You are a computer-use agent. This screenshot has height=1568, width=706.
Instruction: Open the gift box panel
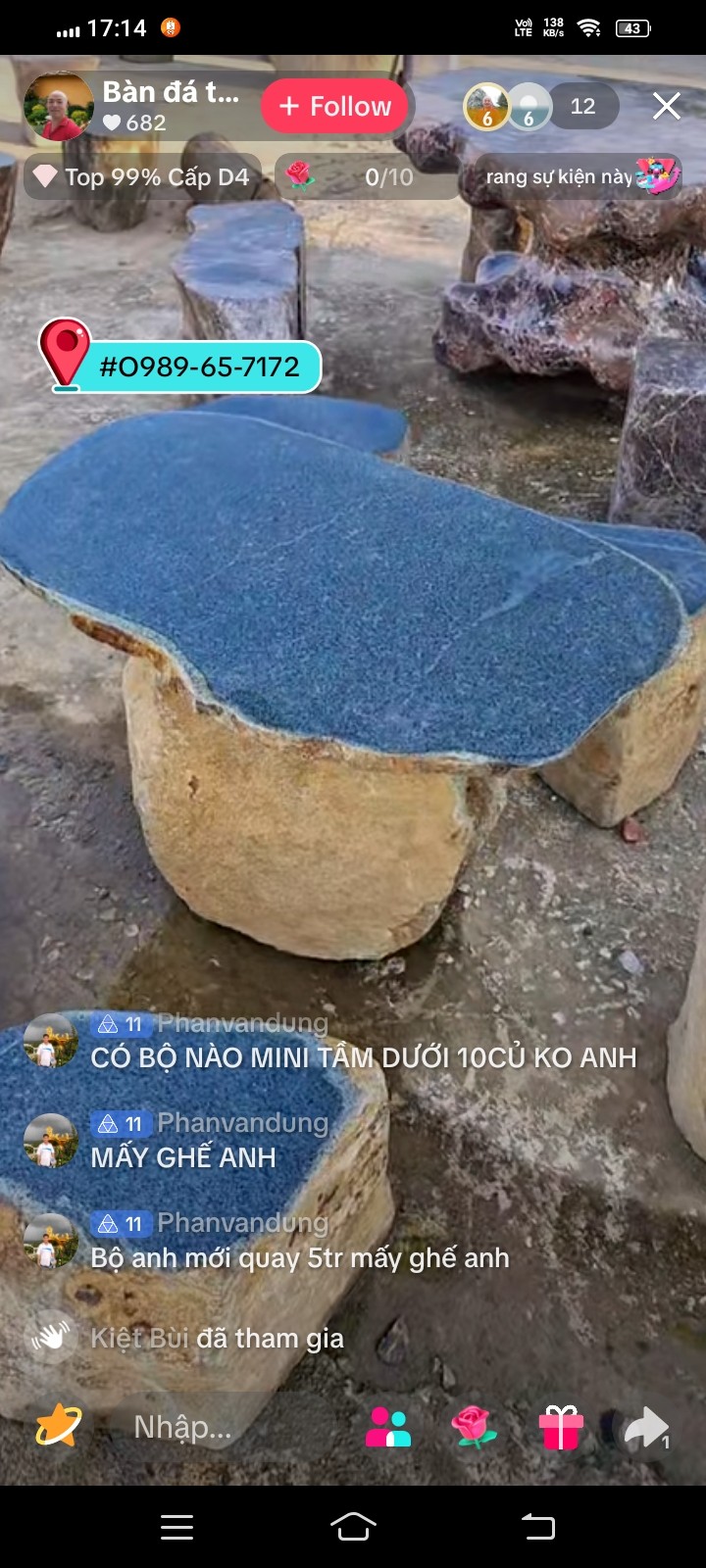(561, 1427)
